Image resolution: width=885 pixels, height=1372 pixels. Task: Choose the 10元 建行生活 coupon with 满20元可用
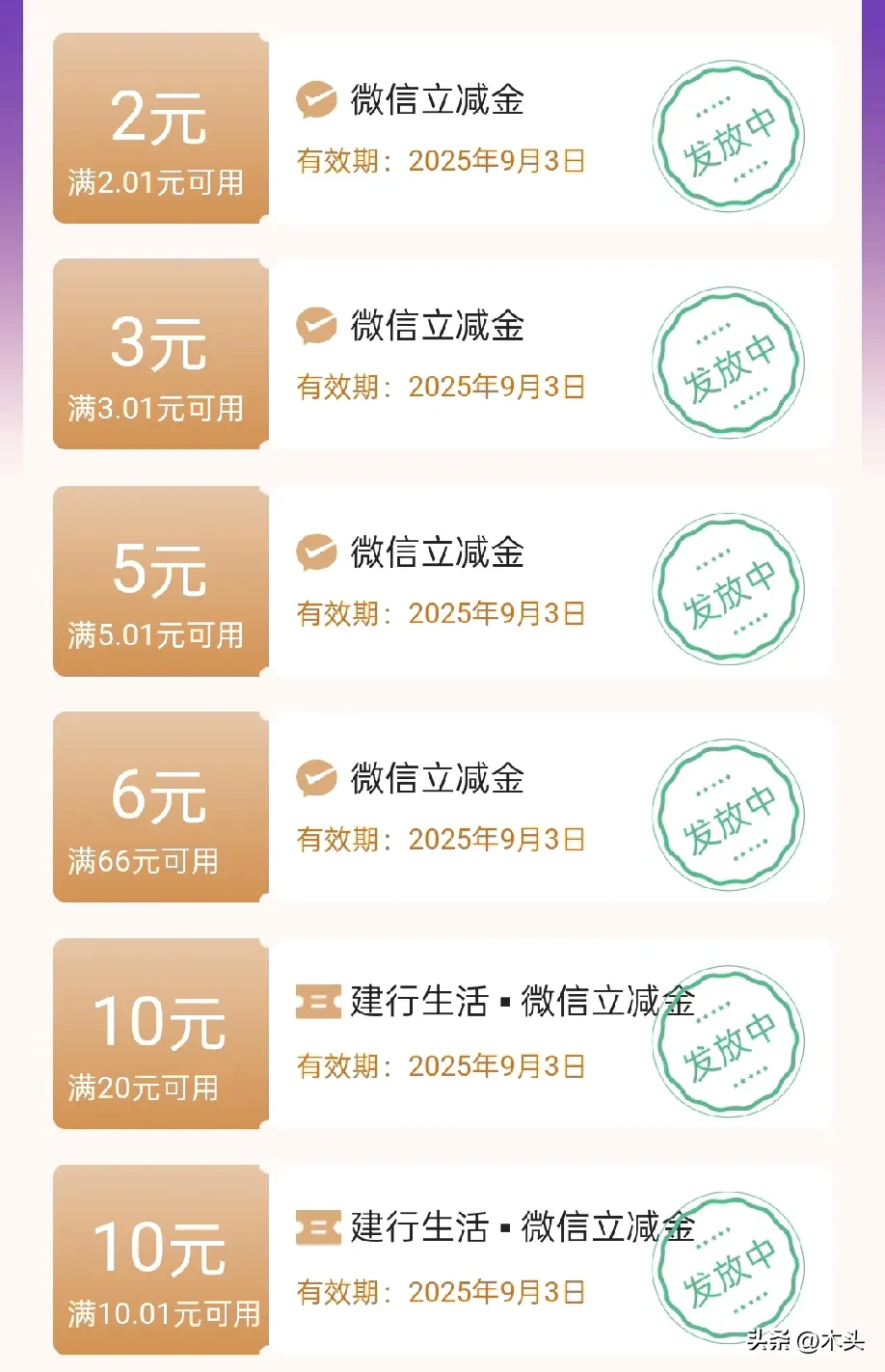pos(442,1034)
